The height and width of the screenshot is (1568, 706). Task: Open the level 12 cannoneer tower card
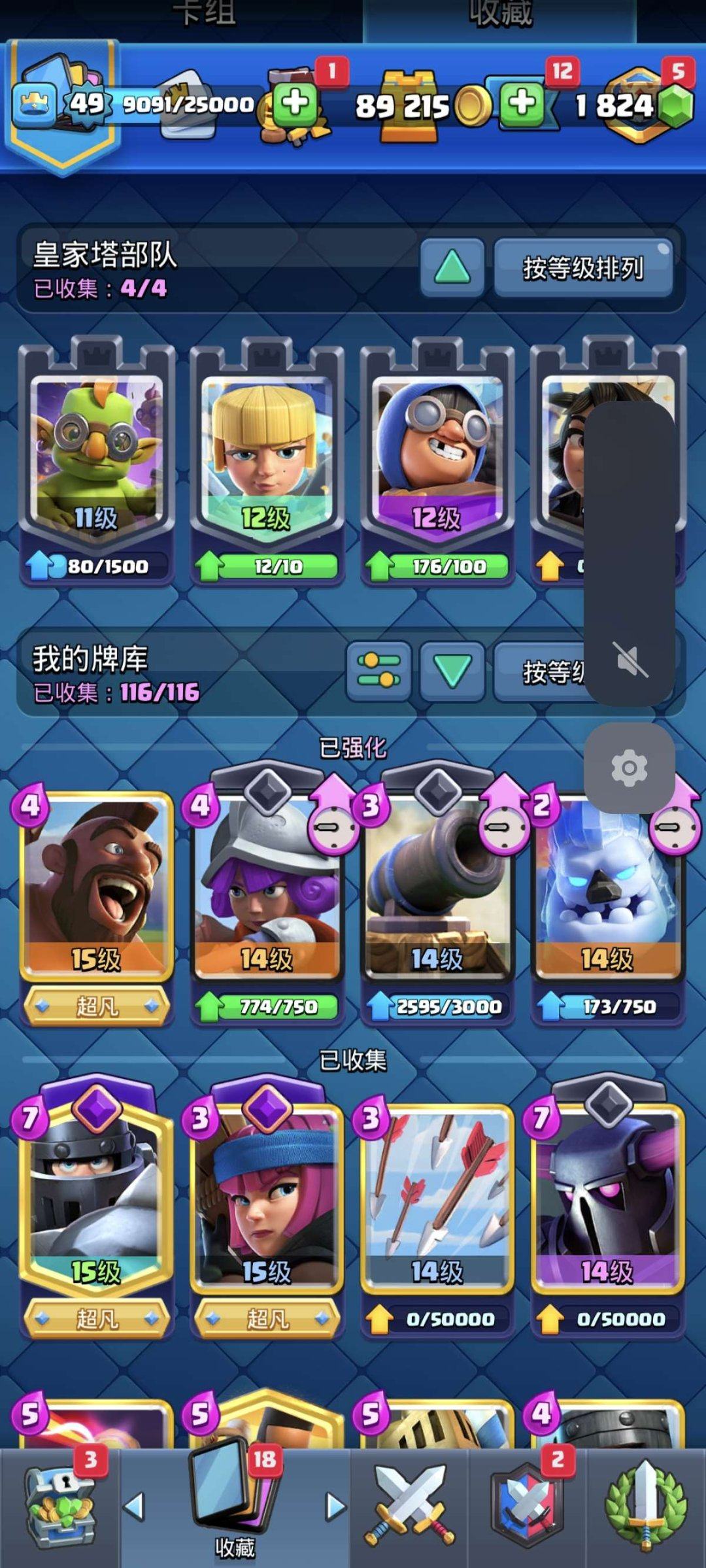pos(437,458)
